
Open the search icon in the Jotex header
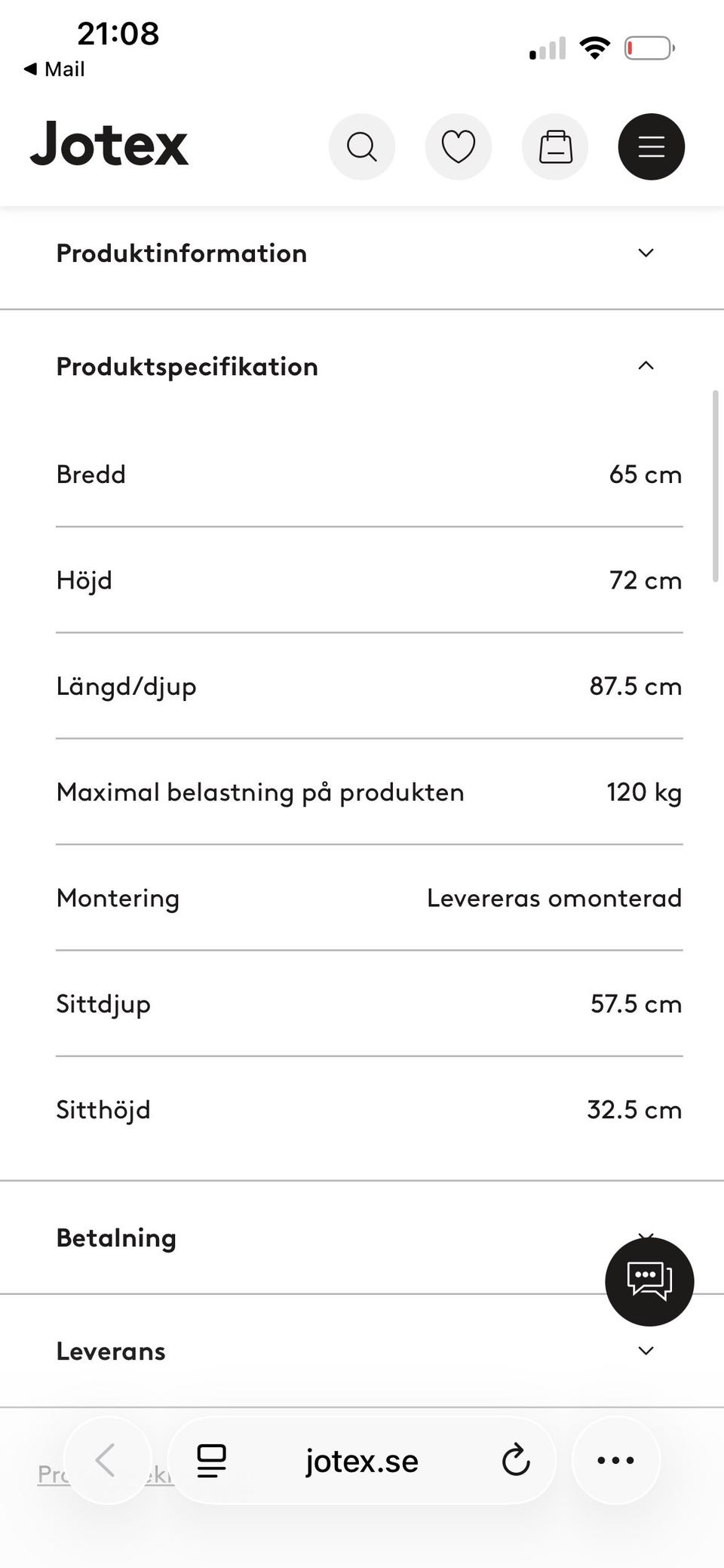click(362, 146)
